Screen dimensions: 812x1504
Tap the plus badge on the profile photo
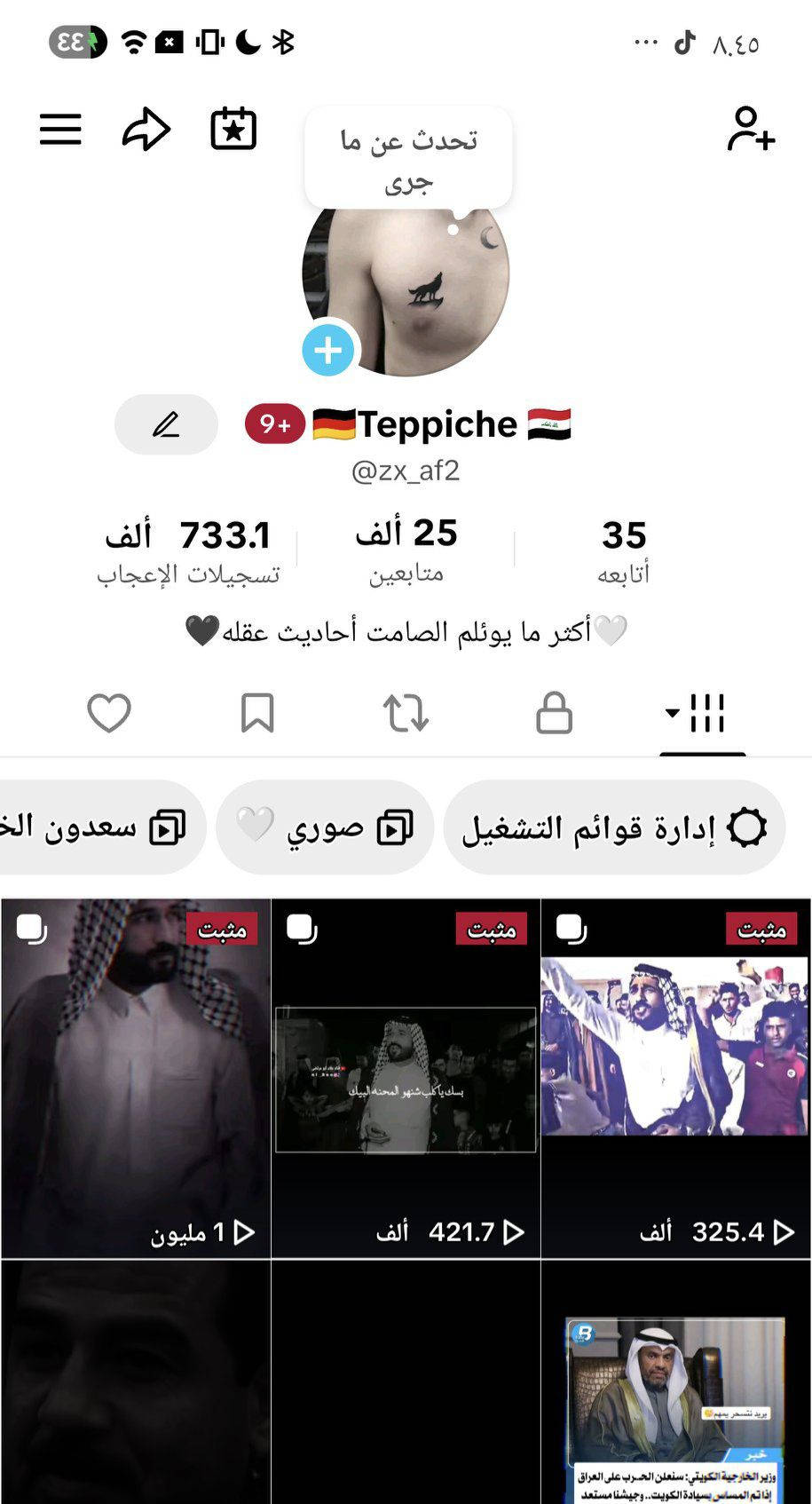328,350
